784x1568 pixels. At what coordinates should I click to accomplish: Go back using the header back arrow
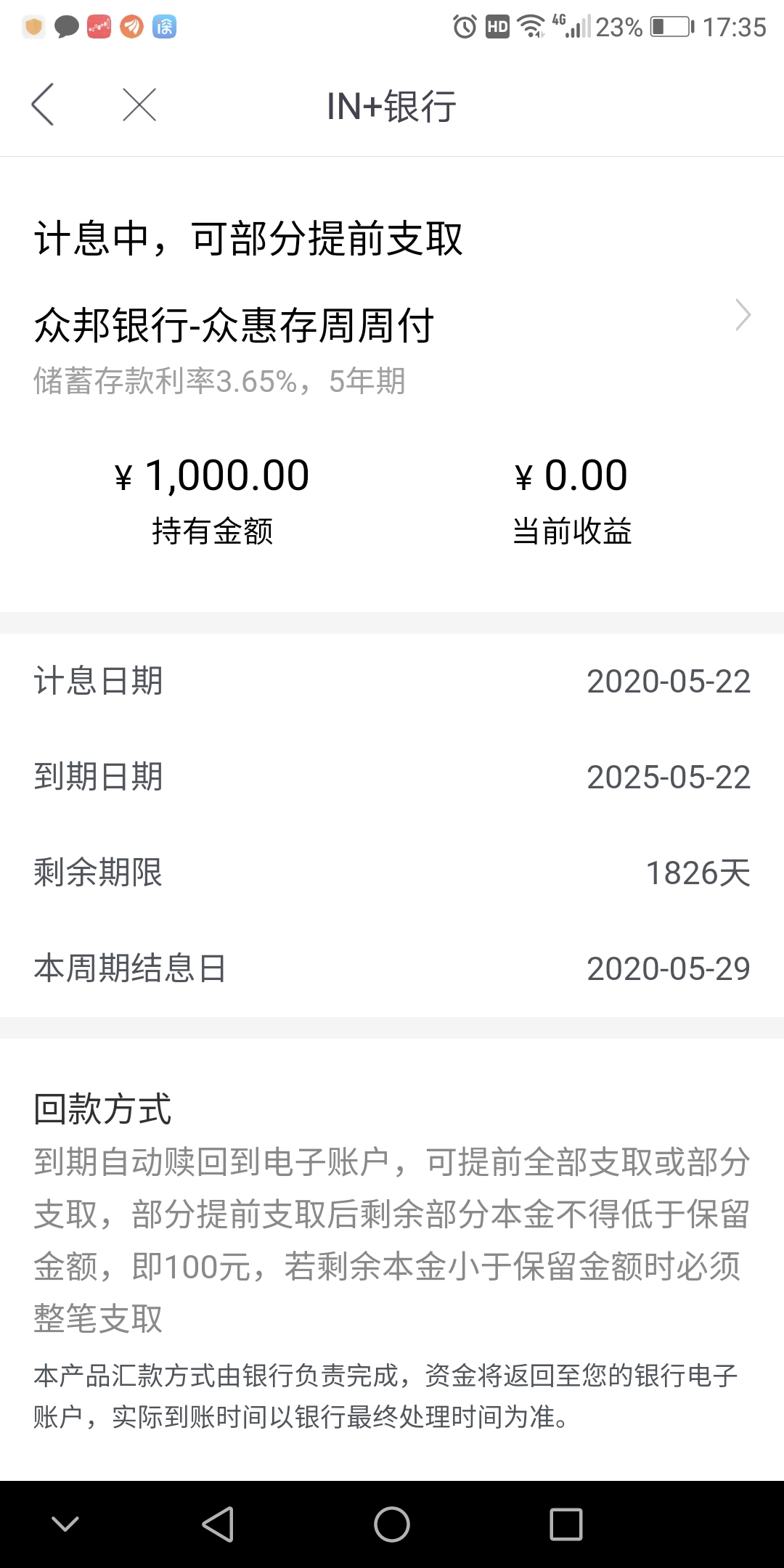click(x=43, y=105)
